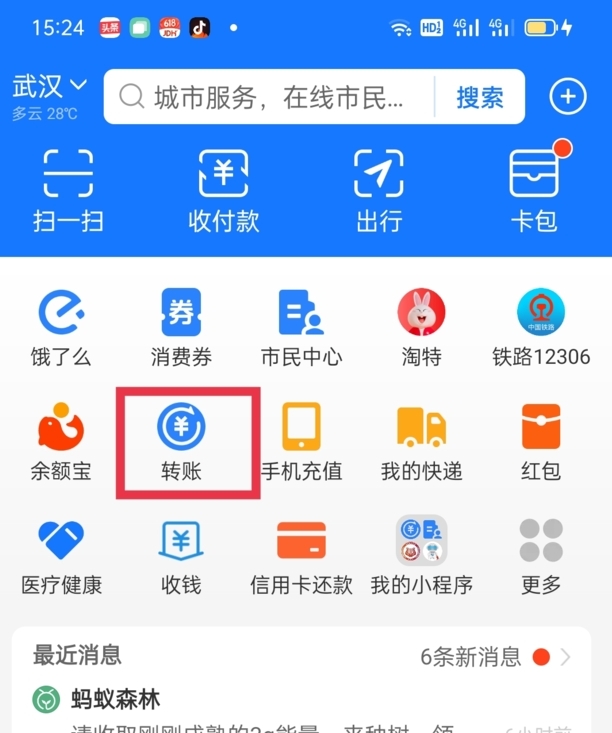
Task: Open 出行 travel services
Action: pyautogui.click(x=379, y=190)
